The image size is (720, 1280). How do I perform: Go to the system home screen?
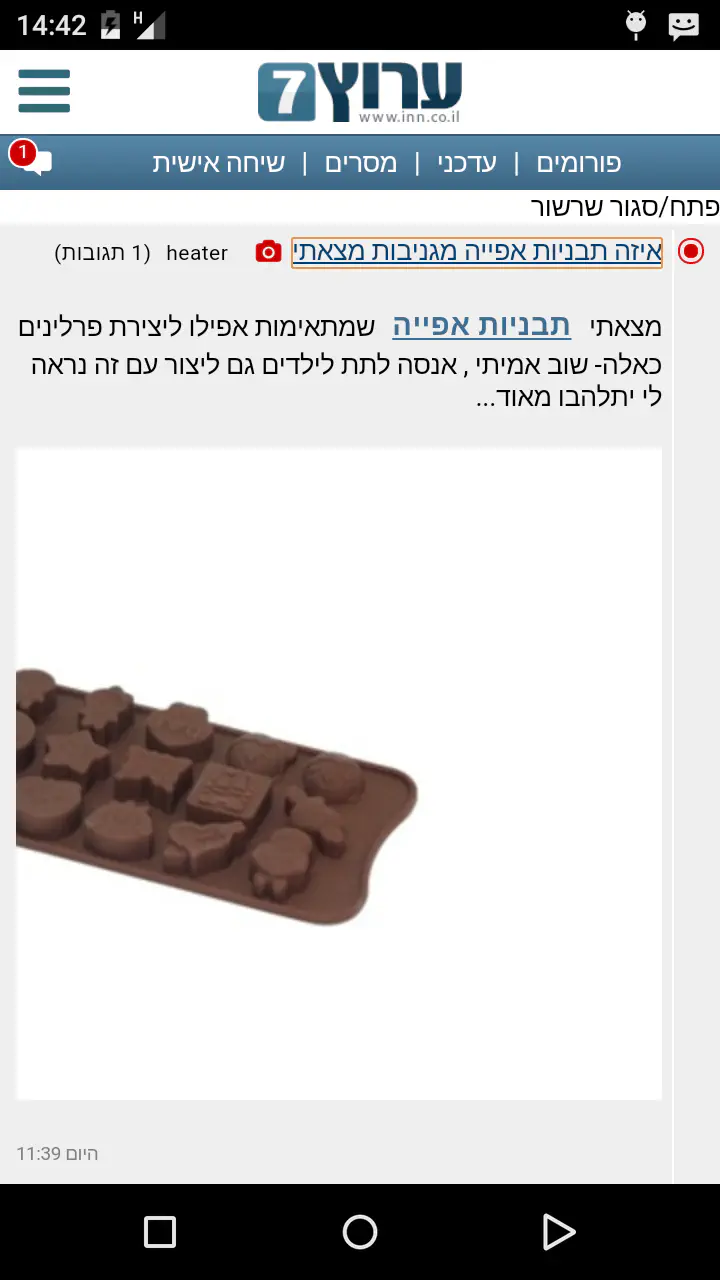tap(360, 1232)
